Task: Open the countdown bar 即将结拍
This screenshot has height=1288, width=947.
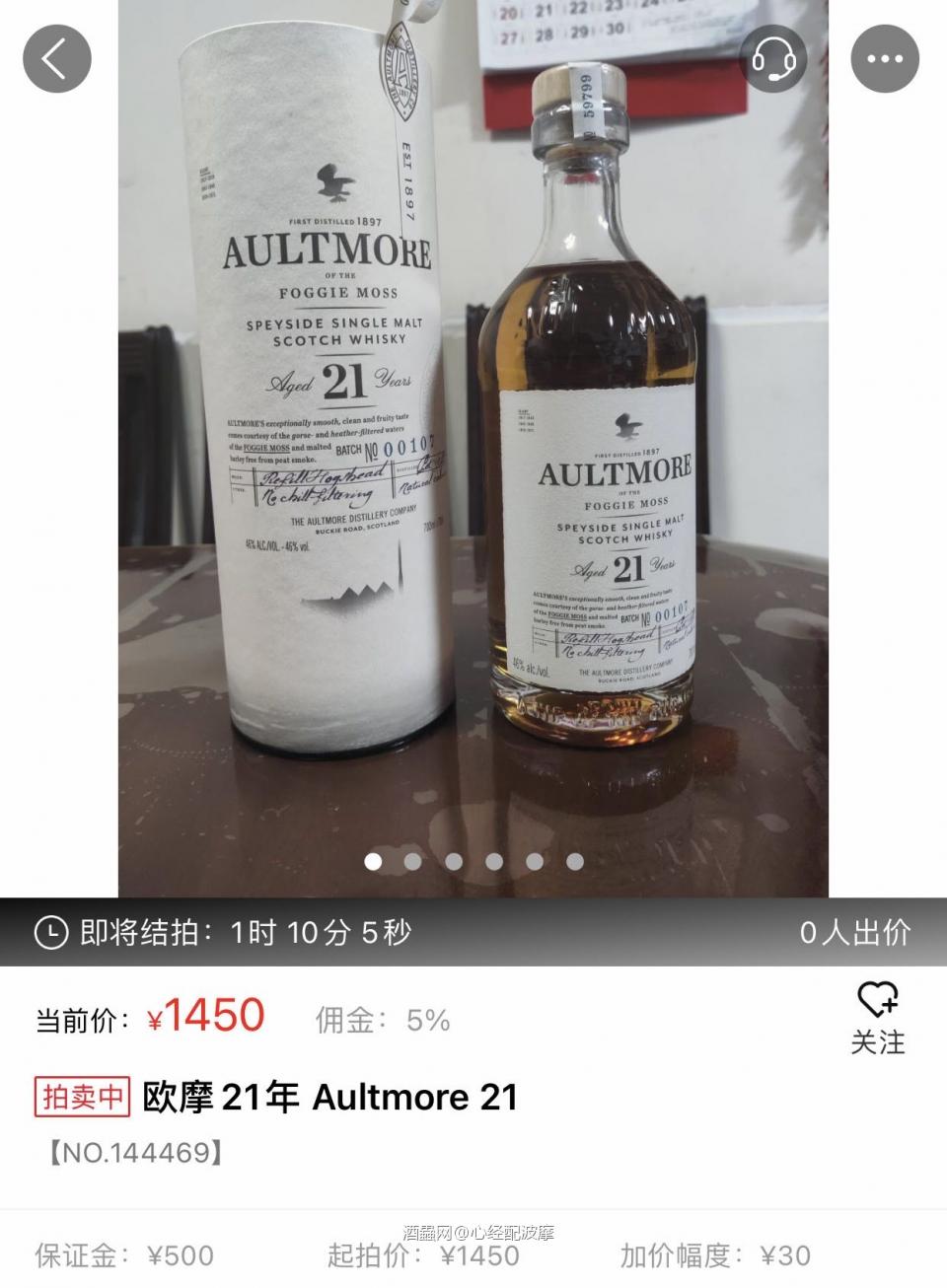Action: click(247, 931)
